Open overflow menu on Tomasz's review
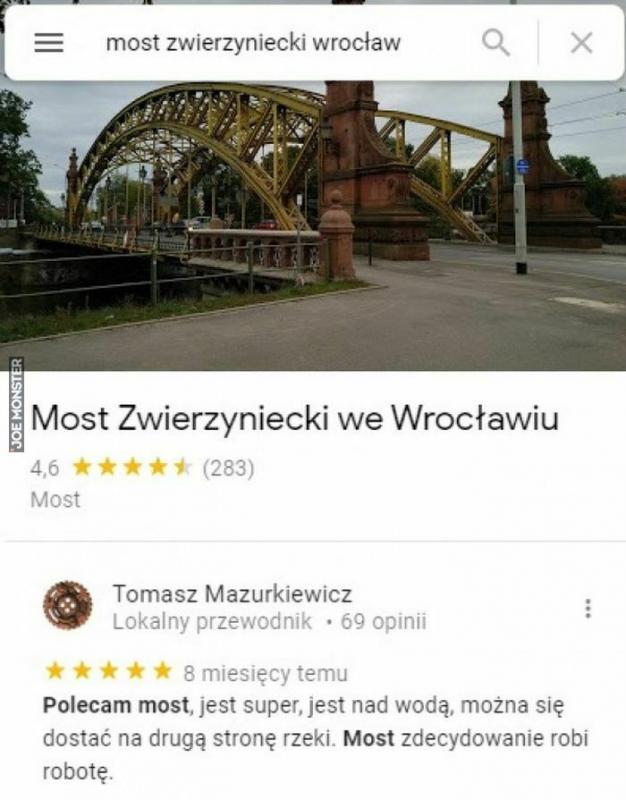The height and width of the screenshot is (800, 626). pos(588,608)
